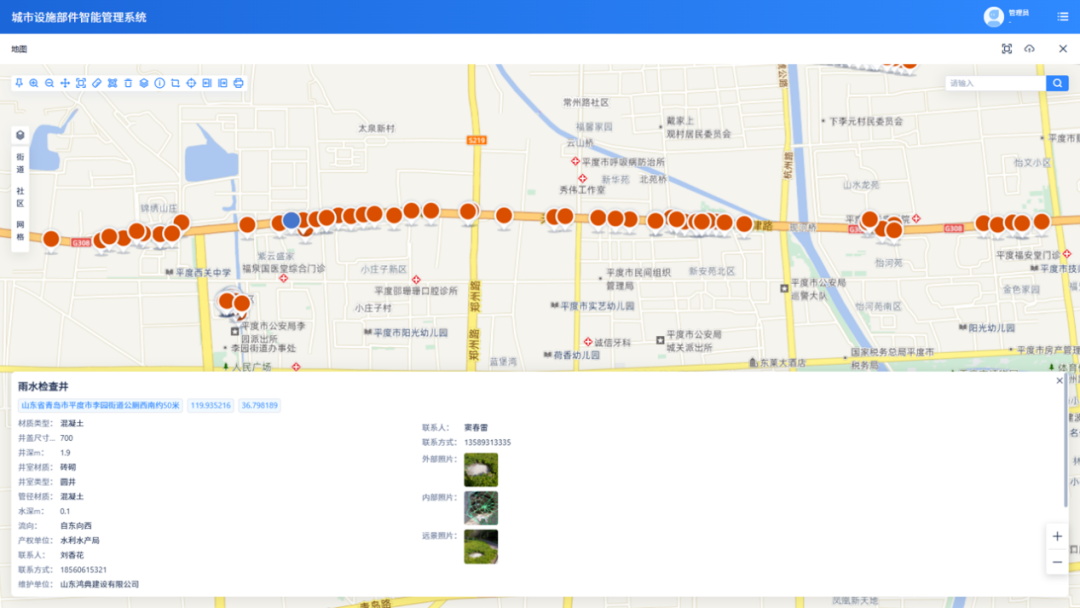Screen dimensions: 1080x608
Task: Tap the blue search button
Action: tap(1057, 83)
